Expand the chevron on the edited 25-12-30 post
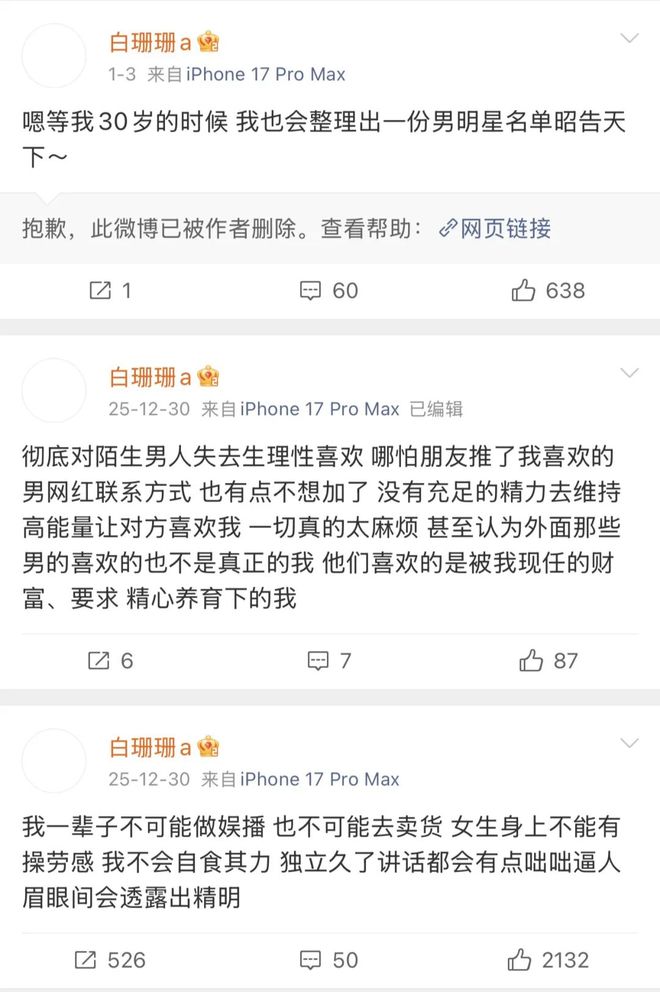The height and width of the screenshot is (992, 660). coord(629,374)
